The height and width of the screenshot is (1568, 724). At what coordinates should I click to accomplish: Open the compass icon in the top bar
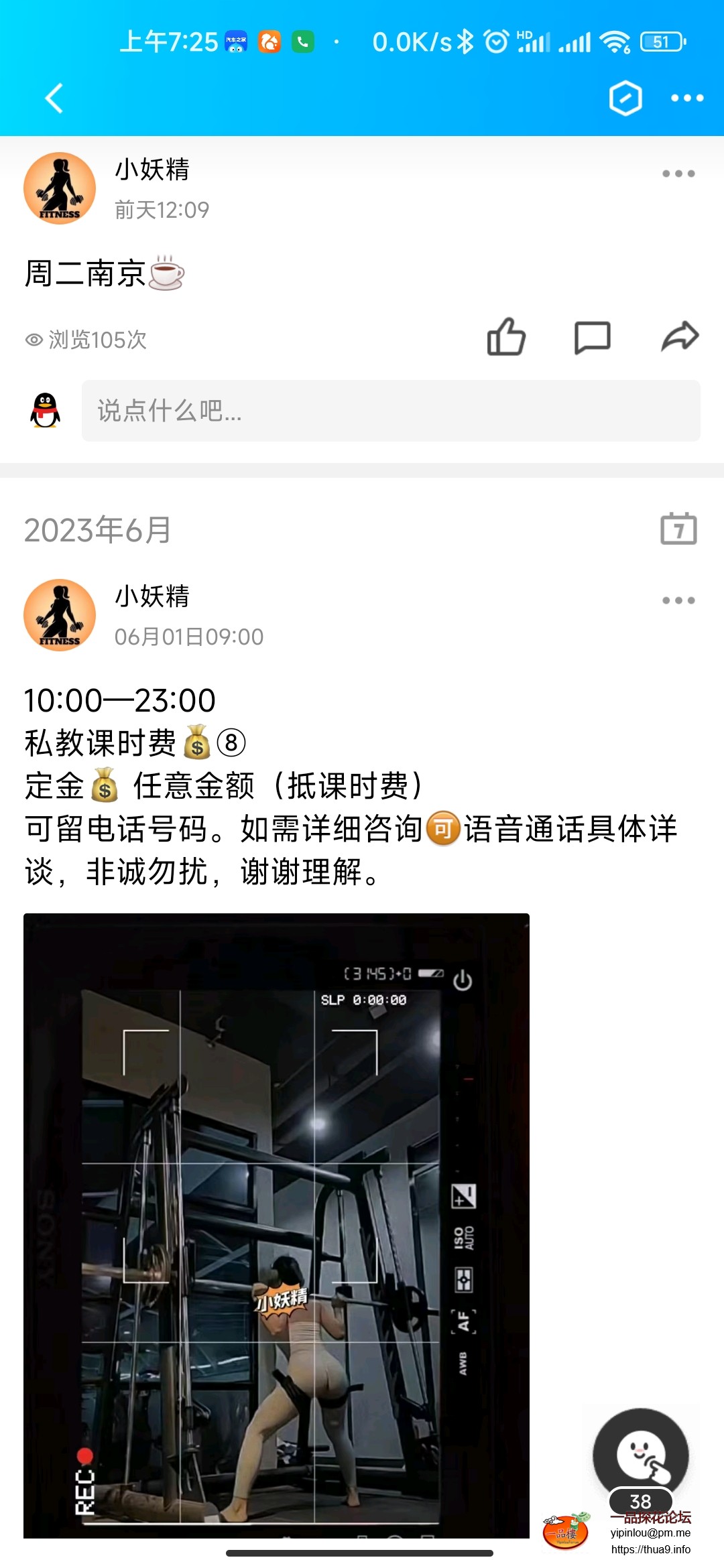[x=624, y=99]
